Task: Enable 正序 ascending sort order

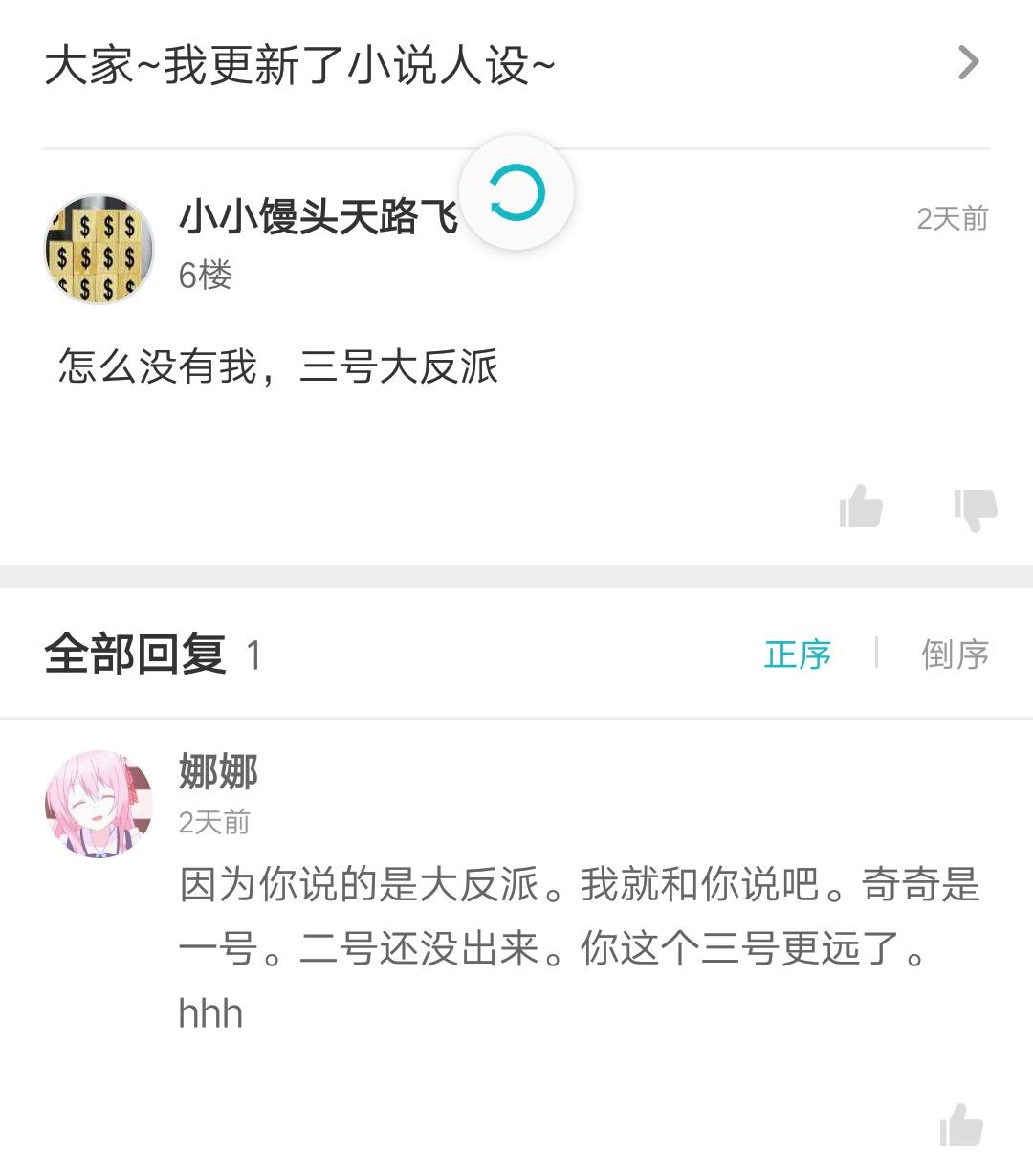Action: click(x=800, y=655)
